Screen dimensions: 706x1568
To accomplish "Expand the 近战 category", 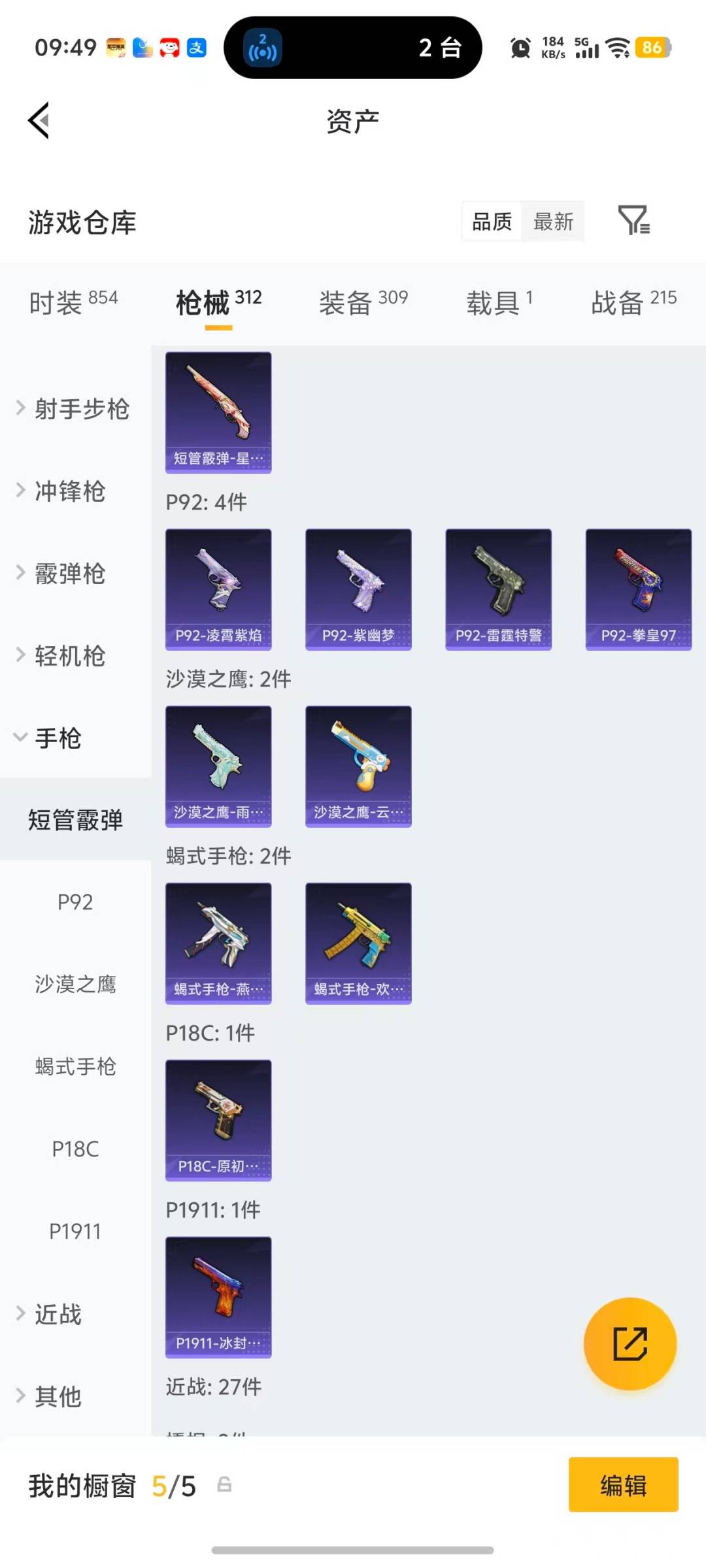I will point(58,1315).
